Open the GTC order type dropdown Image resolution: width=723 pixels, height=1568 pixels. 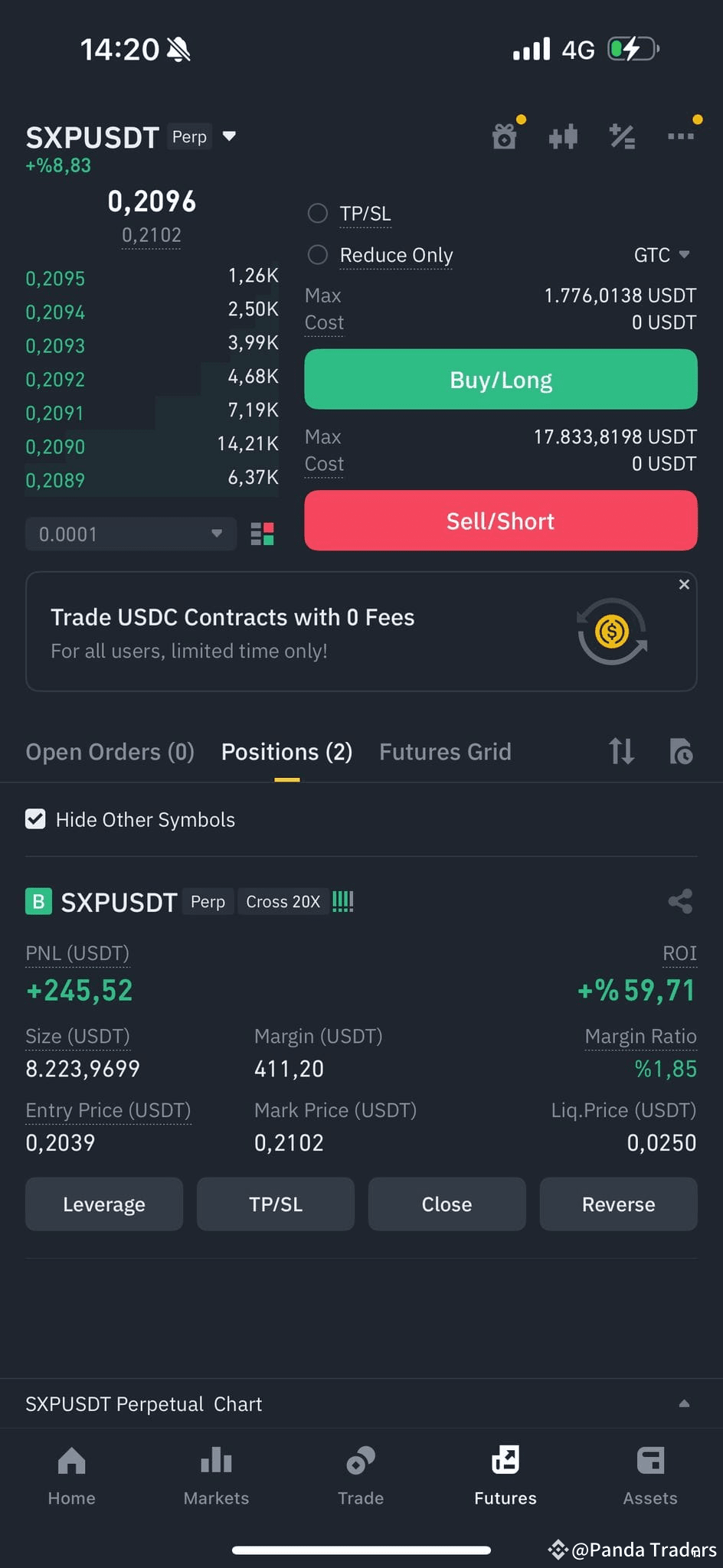[x=662, y=255]
